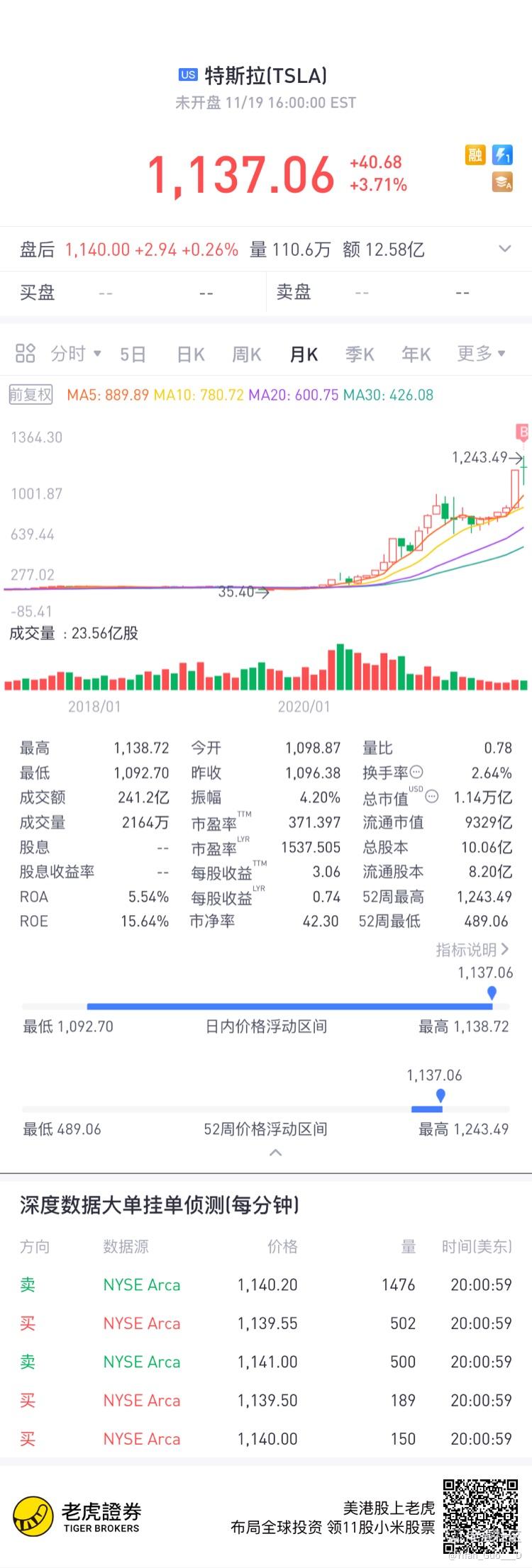The height and width of the screenshot is (1568, 532).
Task: Tap the 融 margin badge
Action: pyautogui.click(x=475, y=155)
